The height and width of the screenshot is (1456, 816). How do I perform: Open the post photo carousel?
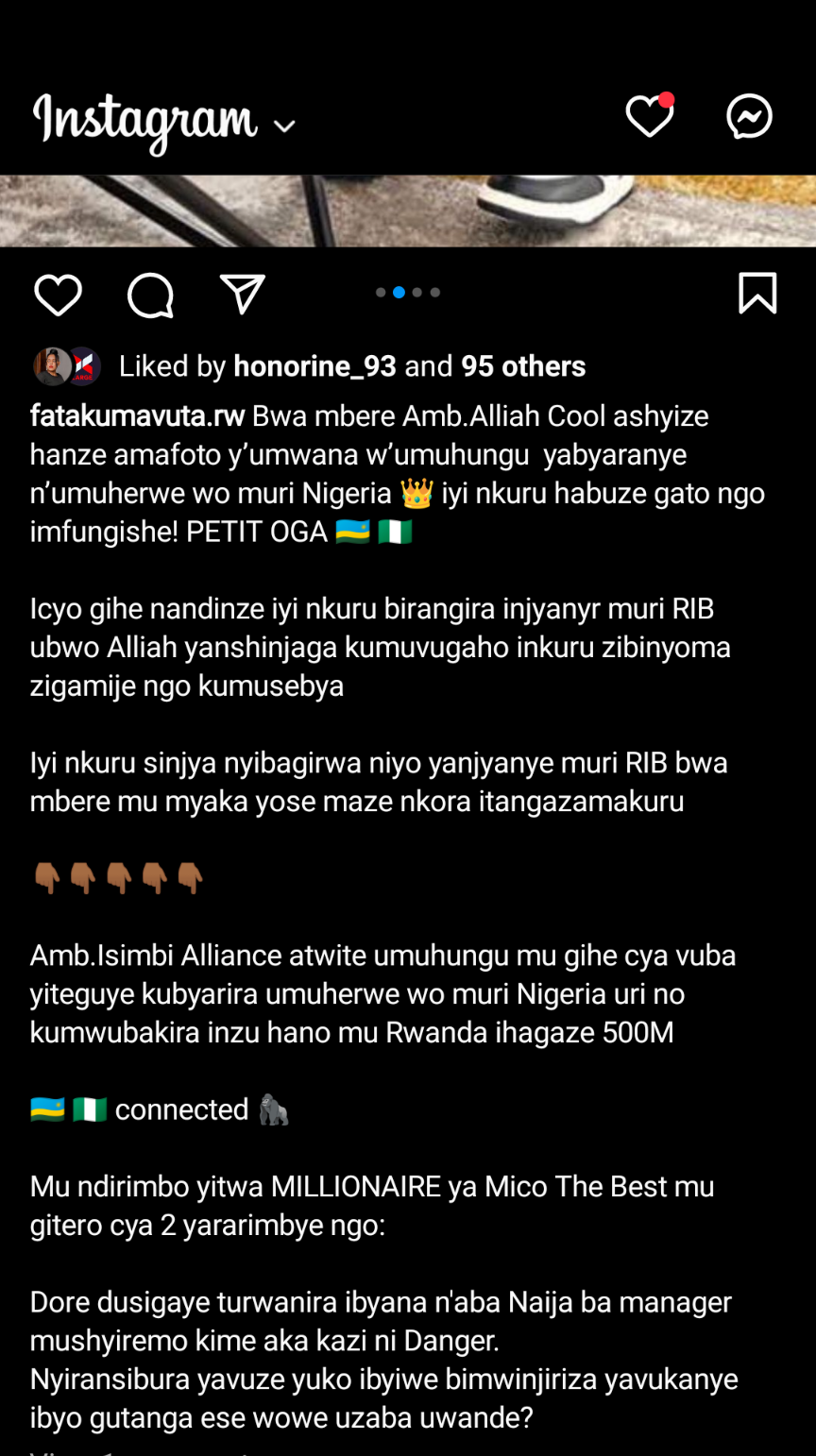pyautogui.click(x=408, y=211)
